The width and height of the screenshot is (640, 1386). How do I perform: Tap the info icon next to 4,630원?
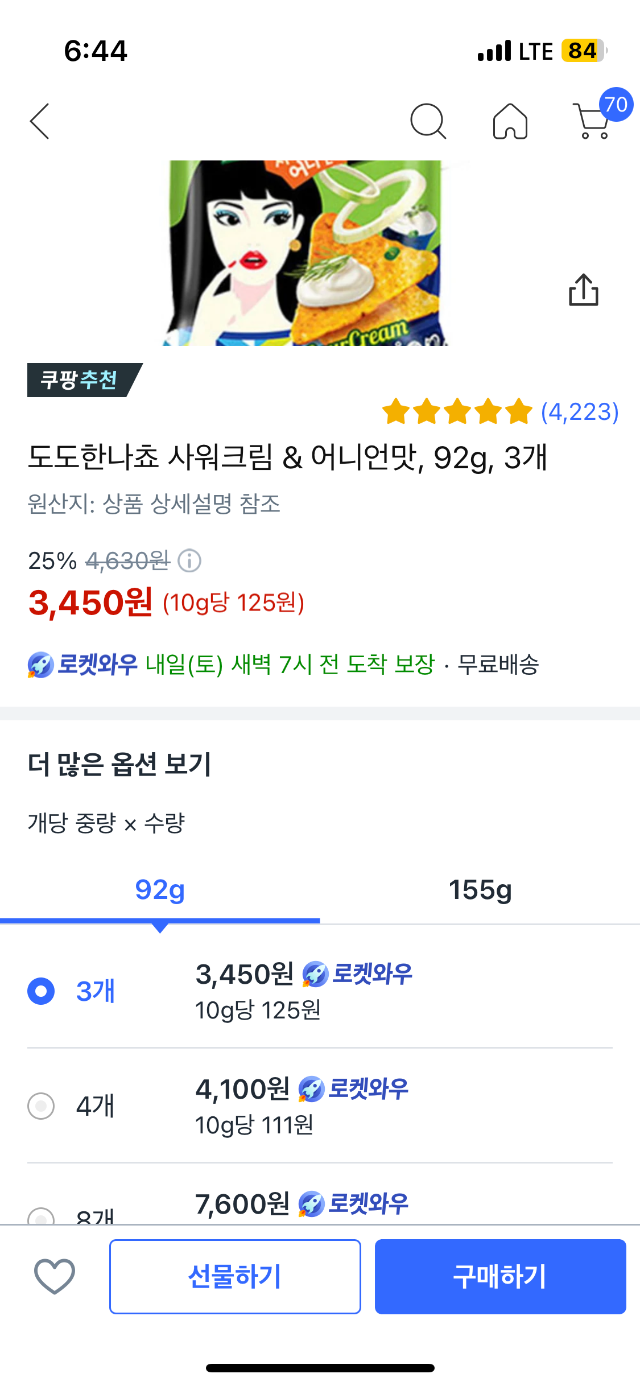(x=189, y=560)
